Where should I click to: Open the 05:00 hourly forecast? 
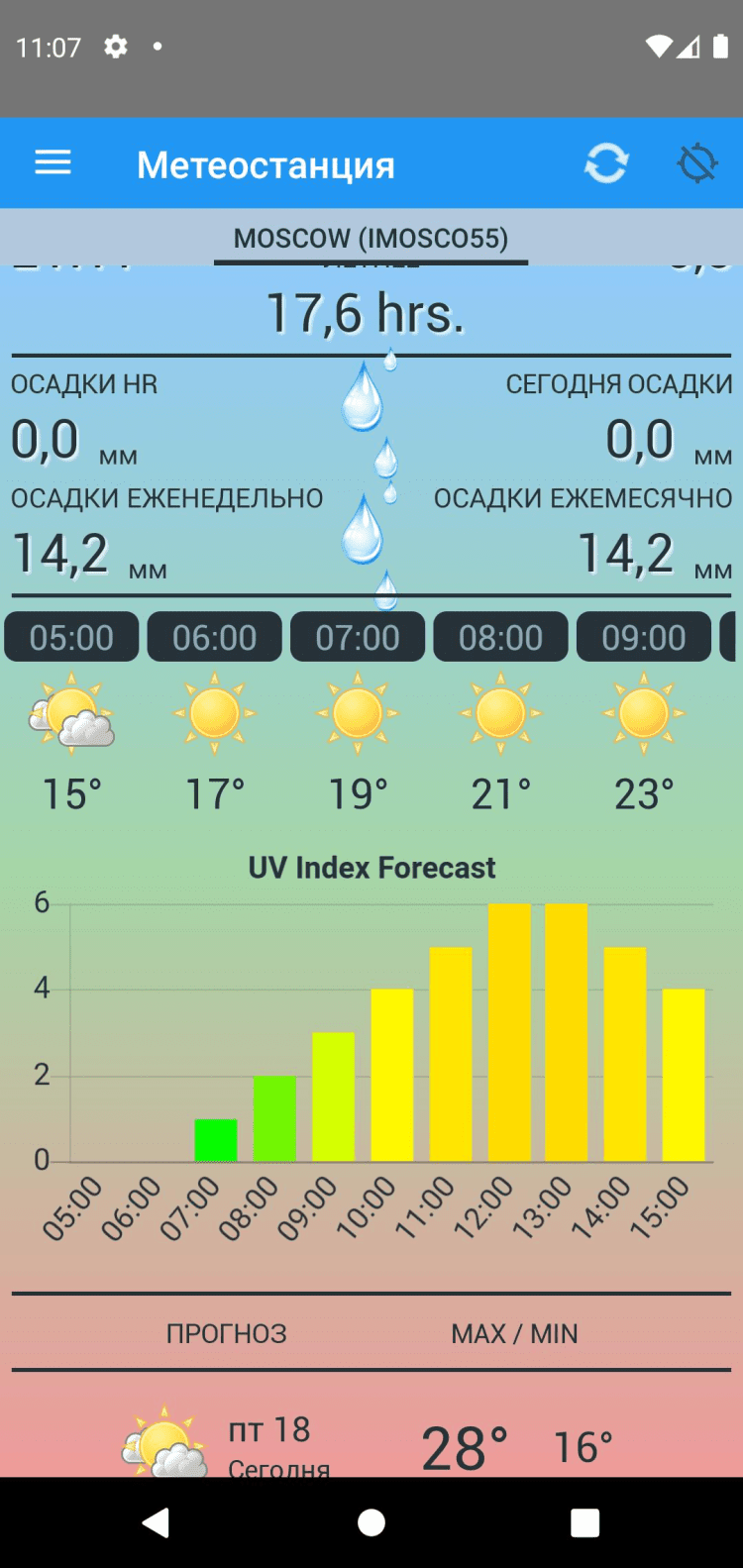tap(71, 637)
